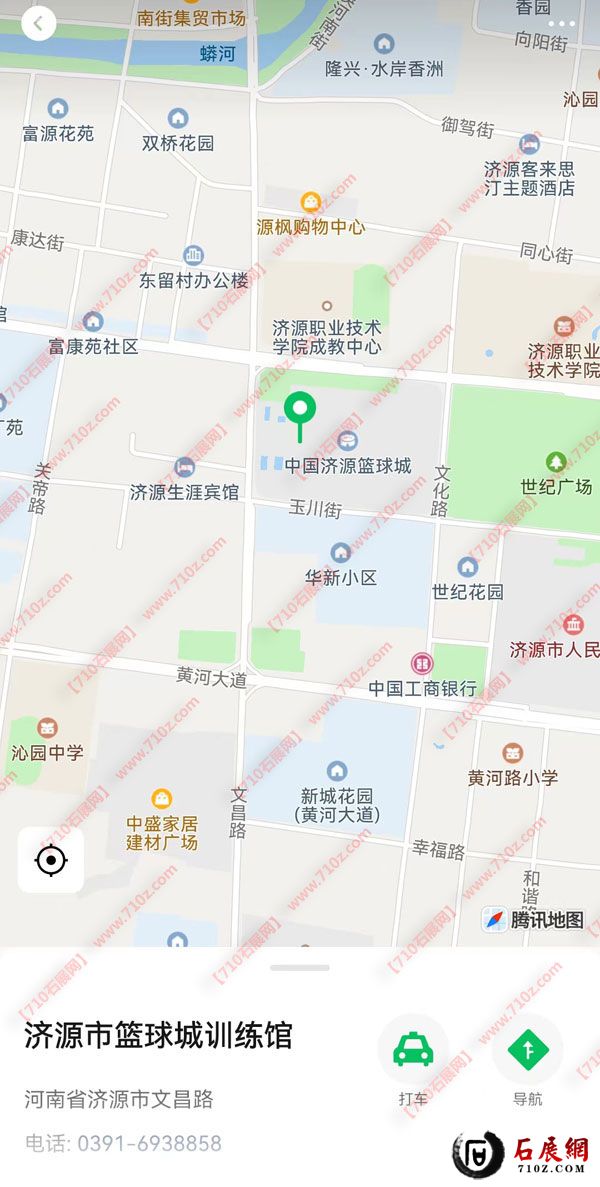
Task: Select 中国济源篮球城 on the map
Action: tap(347, 441)
